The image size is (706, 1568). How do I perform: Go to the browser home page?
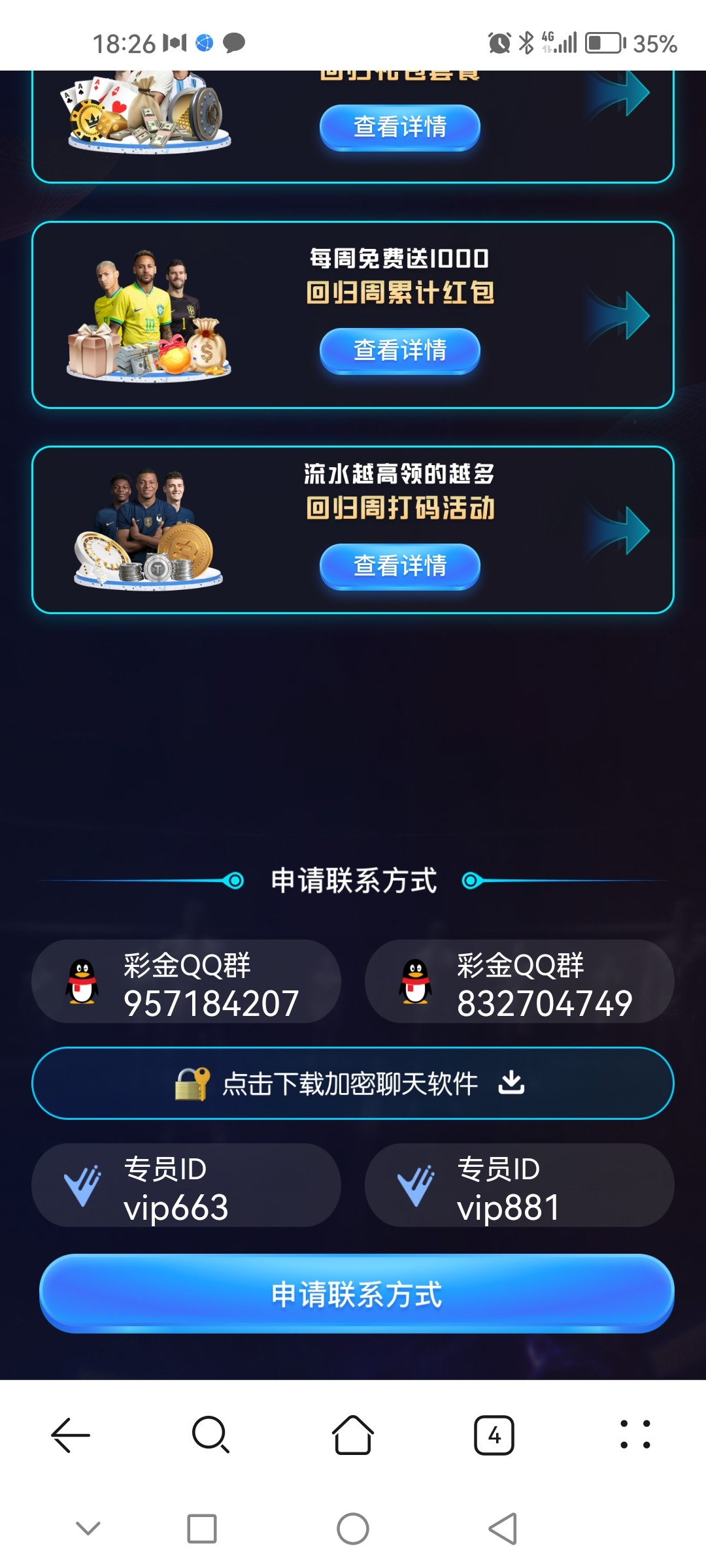click(353, 1435)
